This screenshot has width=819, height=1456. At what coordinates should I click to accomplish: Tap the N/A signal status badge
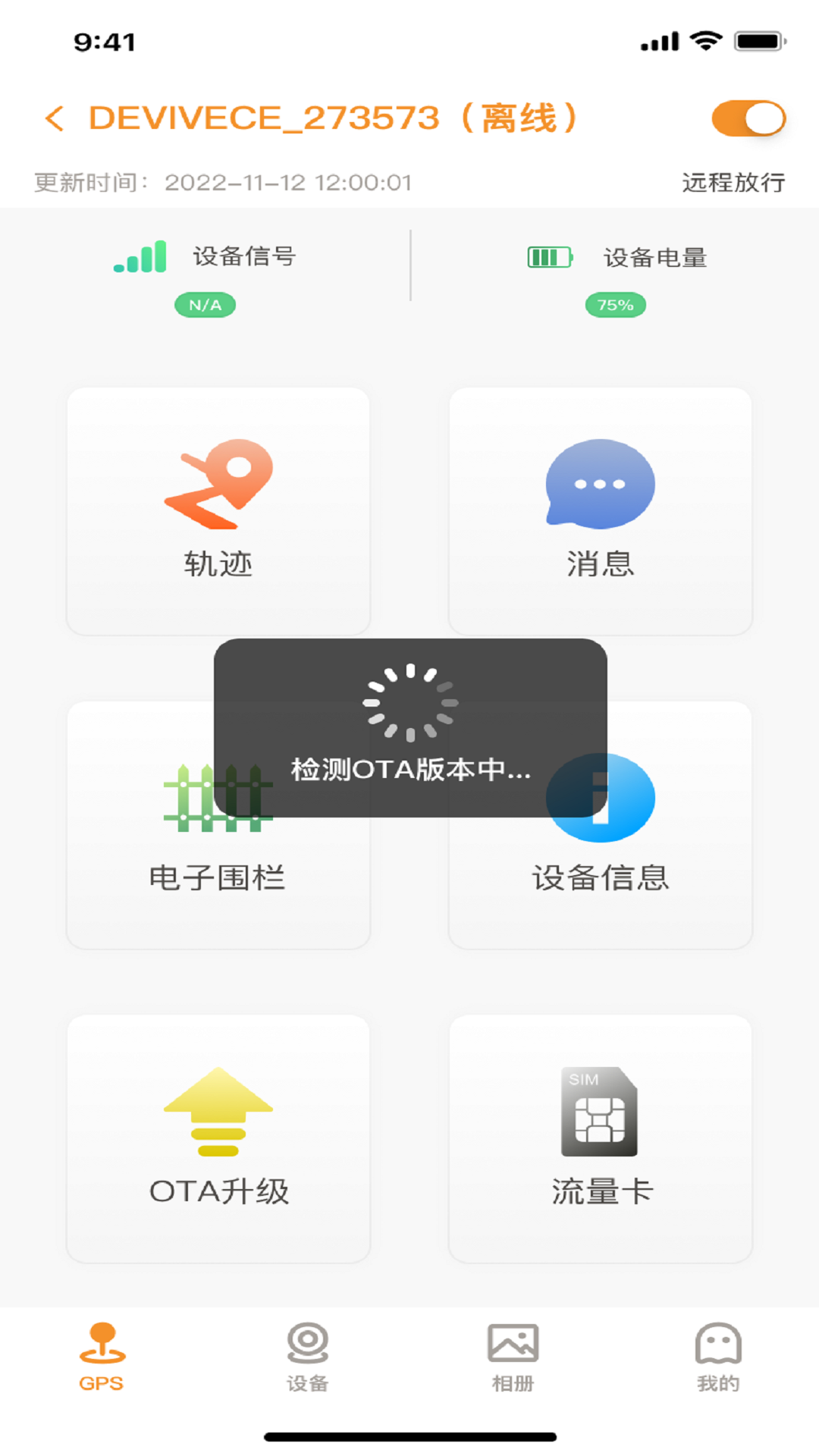(x=205, y=303)
